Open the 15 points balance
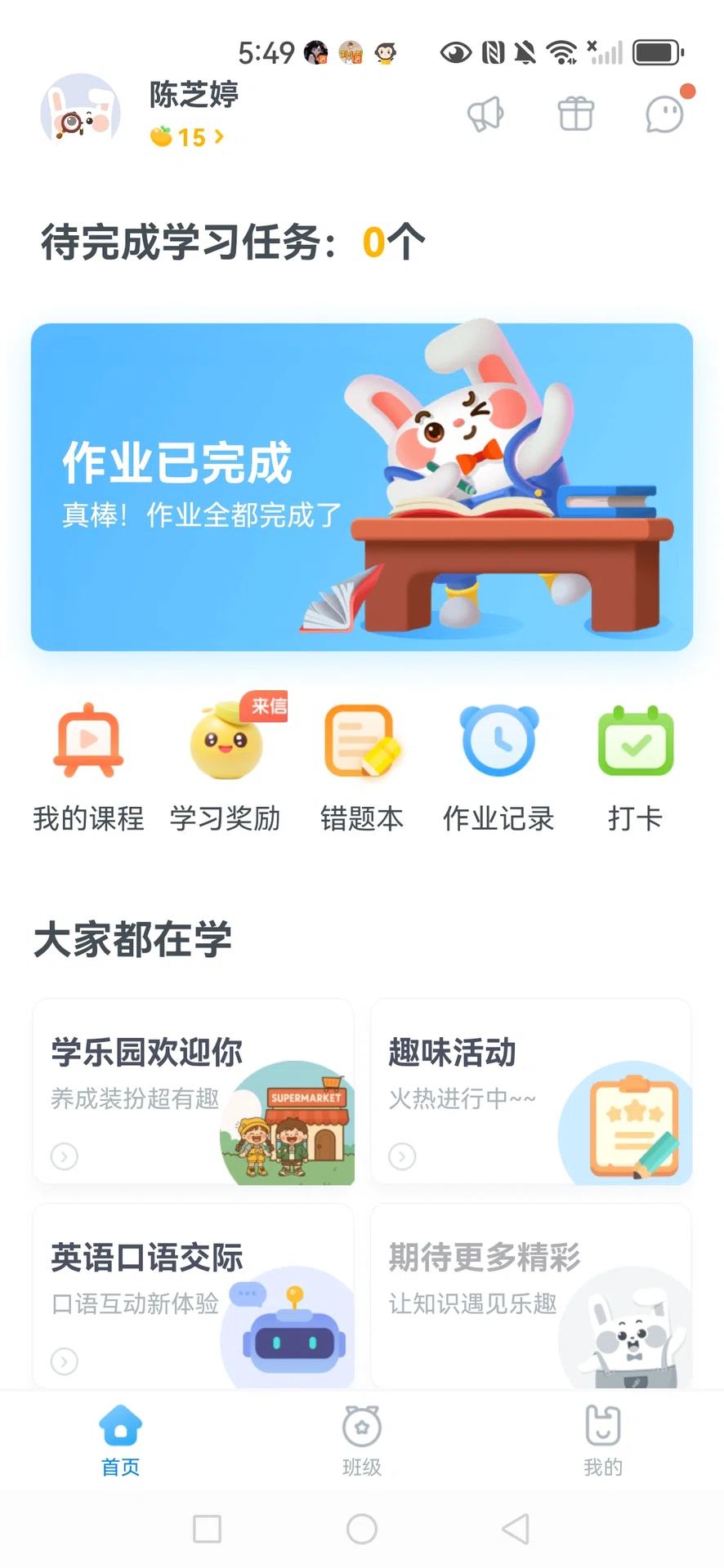Screen dimensions: 724x1568 pos(187,137)
